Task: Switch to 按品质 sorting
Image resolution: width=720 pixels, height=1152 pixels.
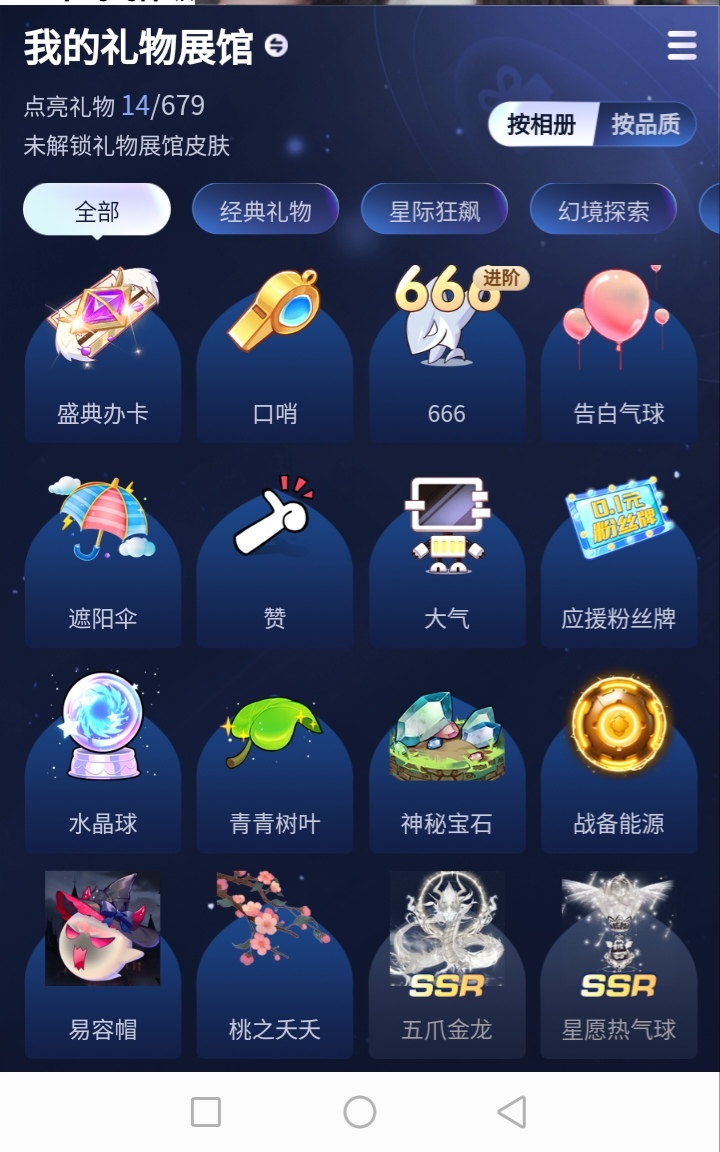Action: [x=645, y=125]
